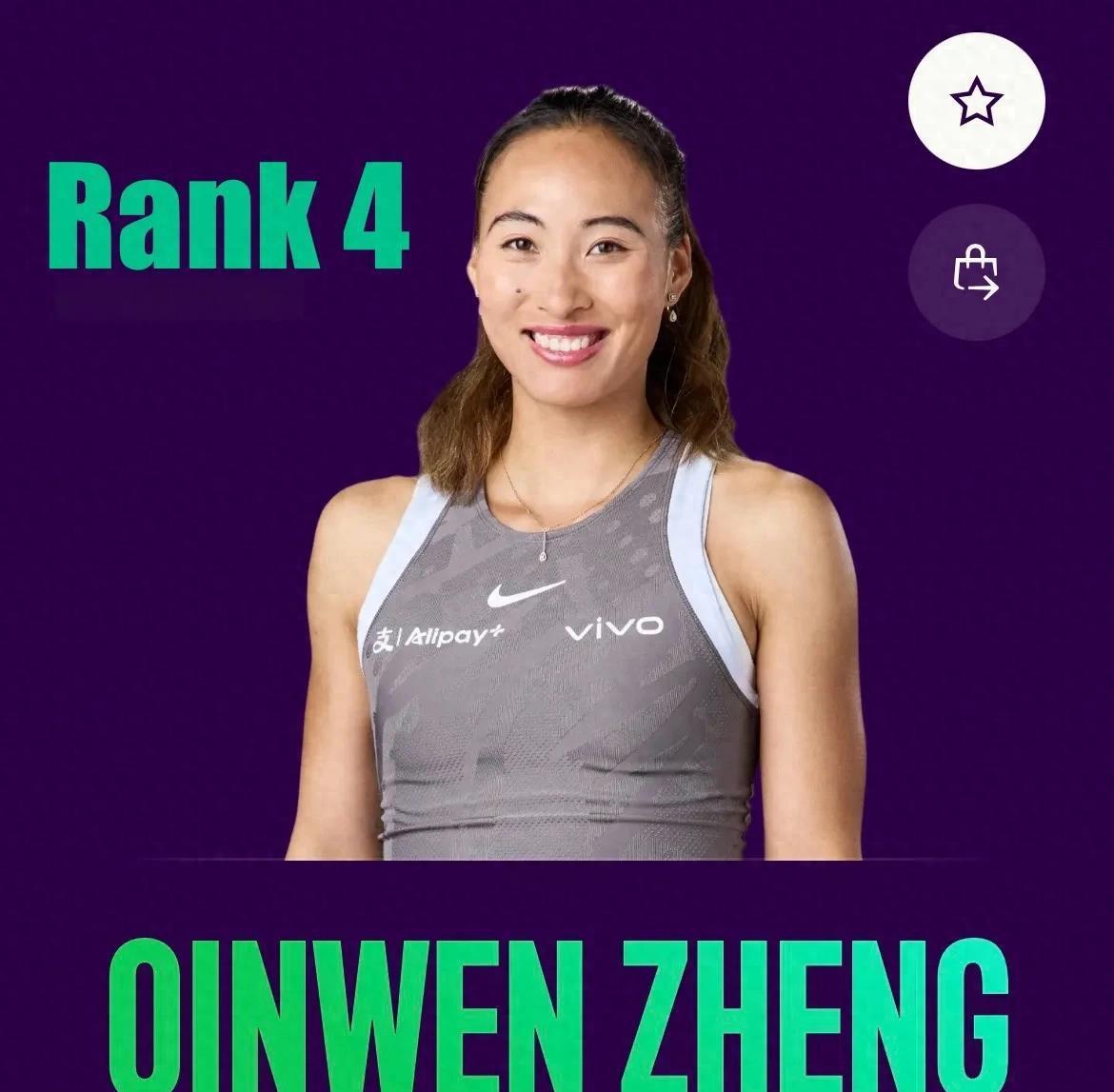
Task: Share Qinwen Zheng's player profile
Action: tap(976, 272)
